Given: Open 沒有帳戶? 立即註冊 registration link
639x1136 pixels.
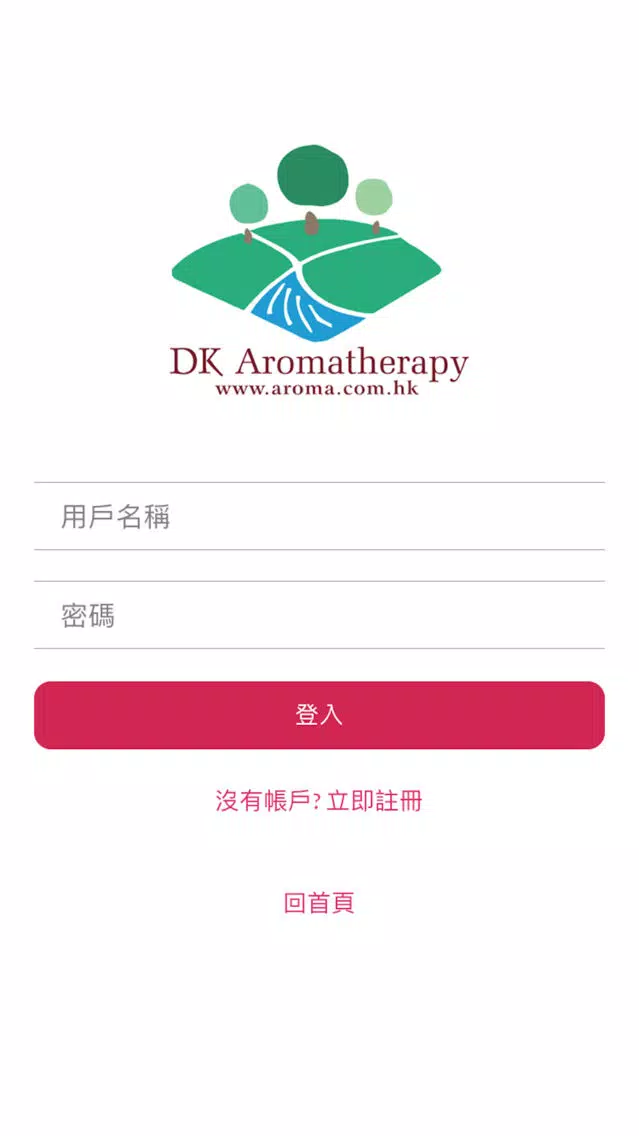Looking at the screenshot, I should point(320,801).
